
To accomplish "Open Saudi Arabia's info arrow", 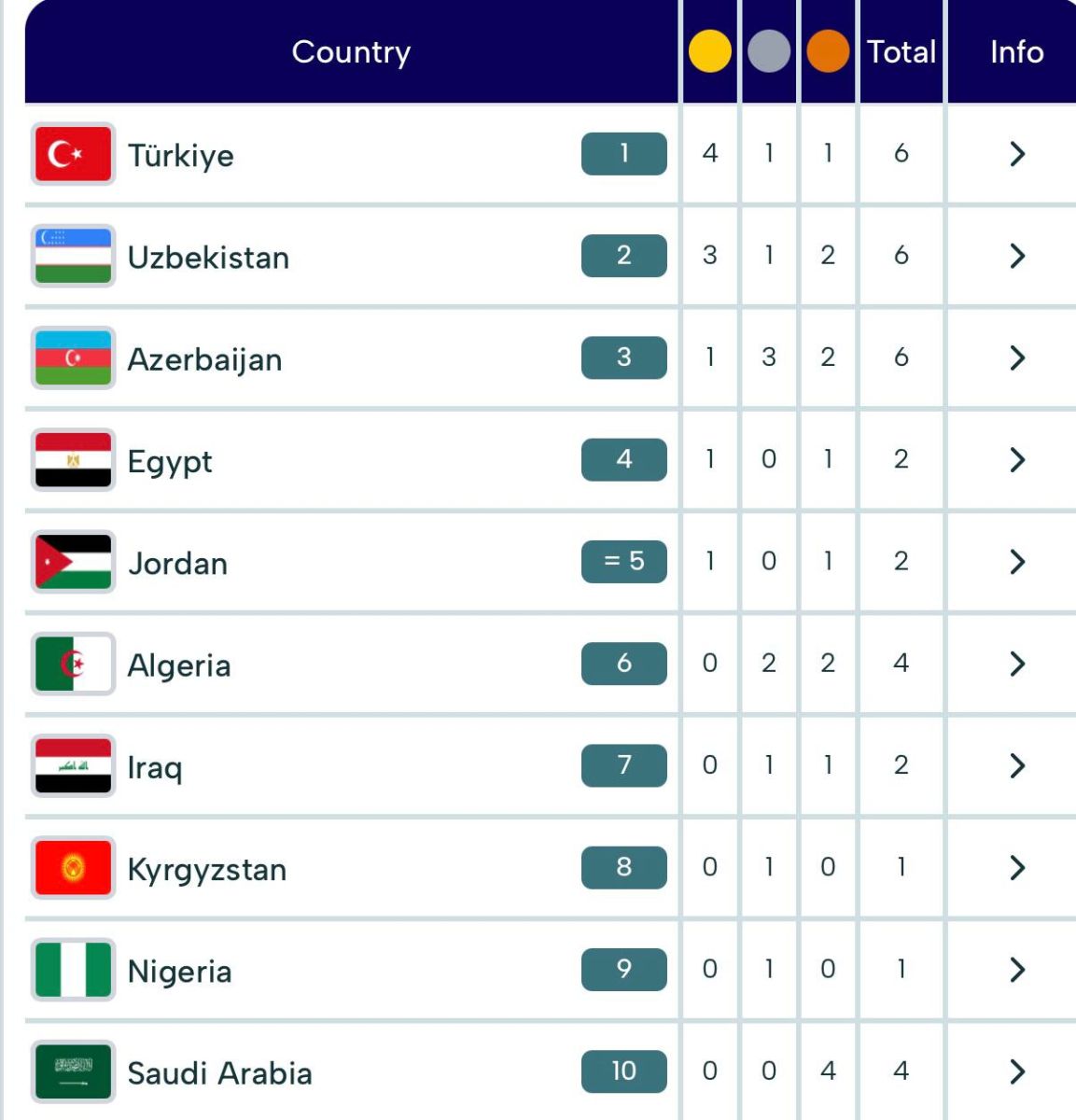I will click(1017, 1071).
